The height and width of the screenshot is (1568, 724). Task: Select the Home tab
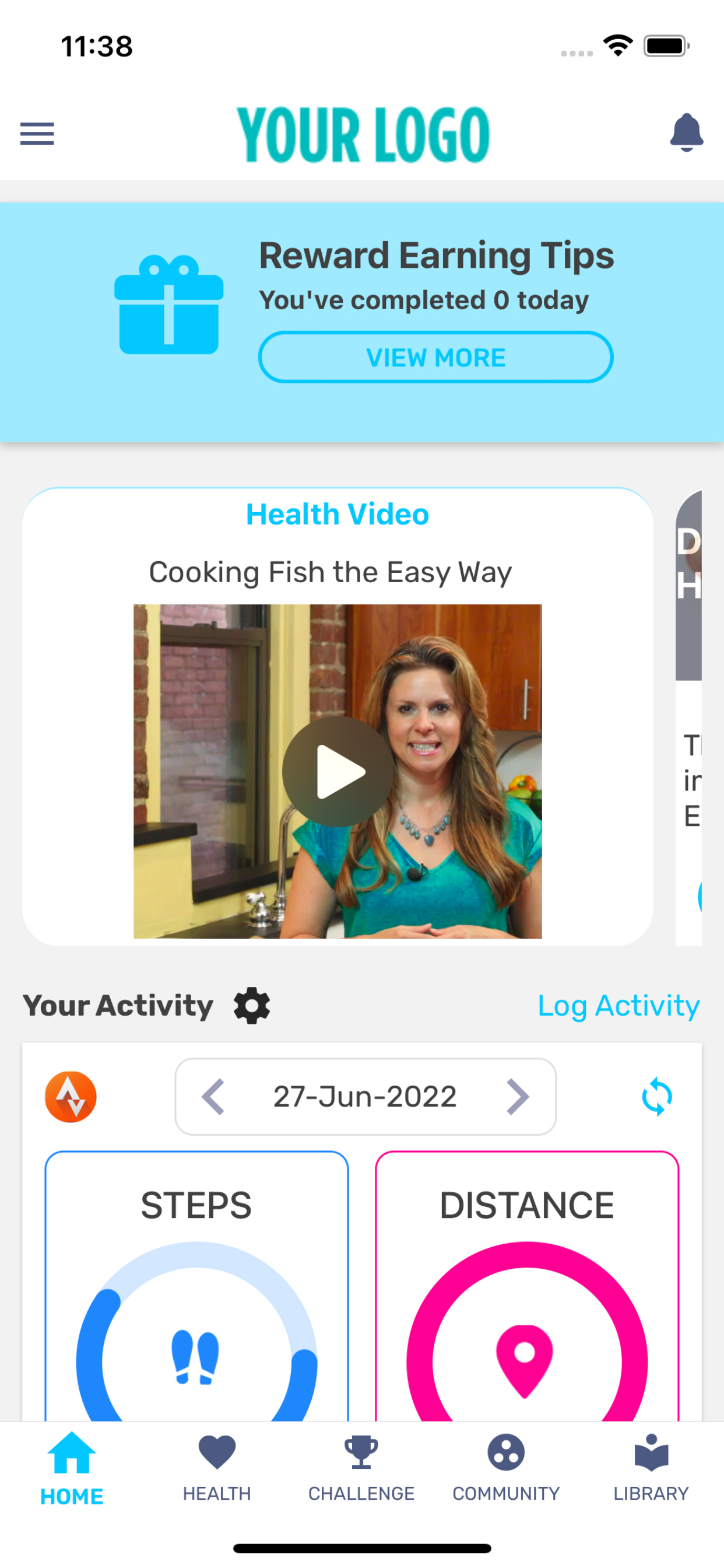click(x=72, y=1468)
